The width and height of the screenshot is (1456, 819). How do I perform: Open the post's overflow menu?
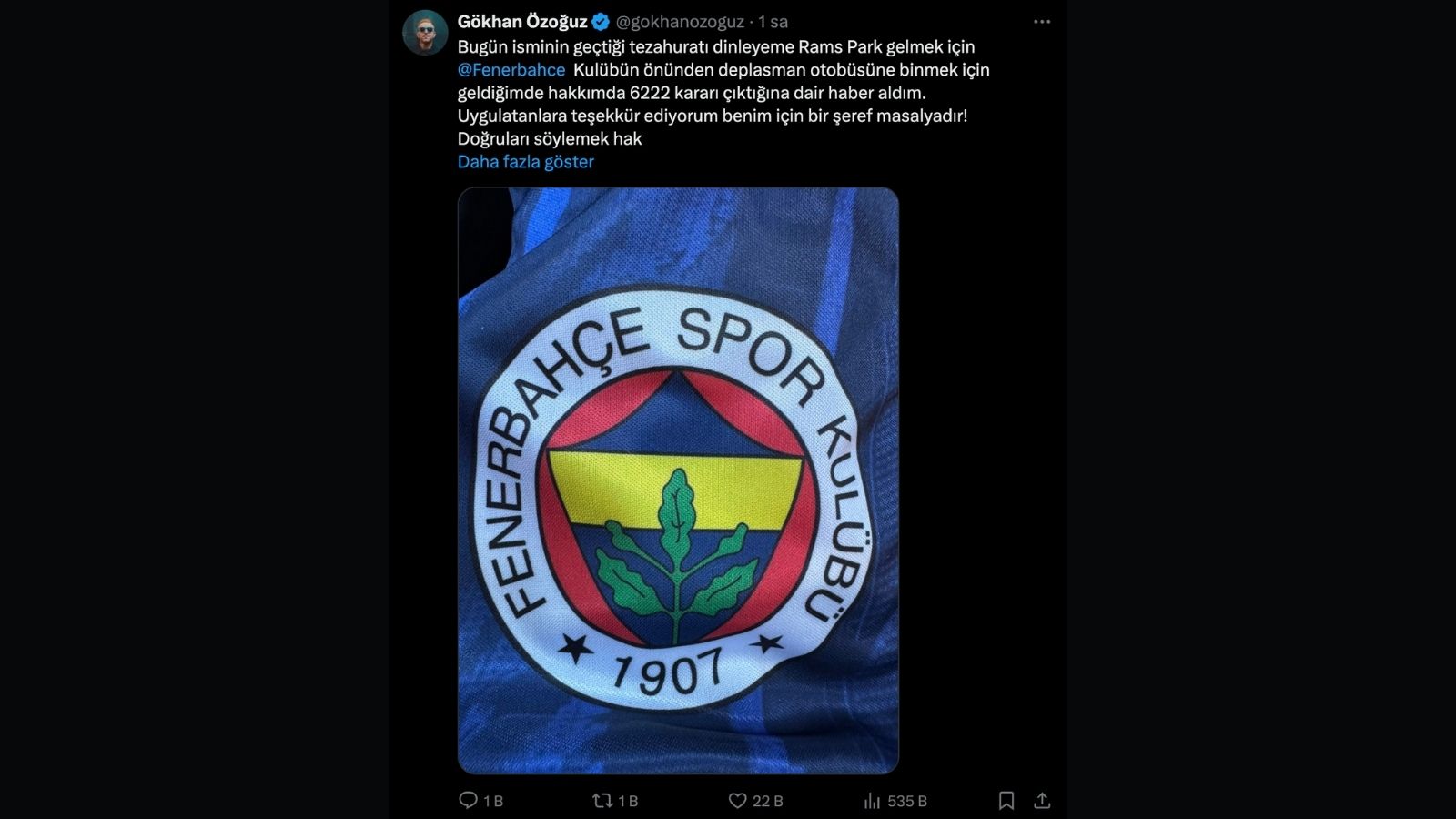click(x=1042, y=22)
